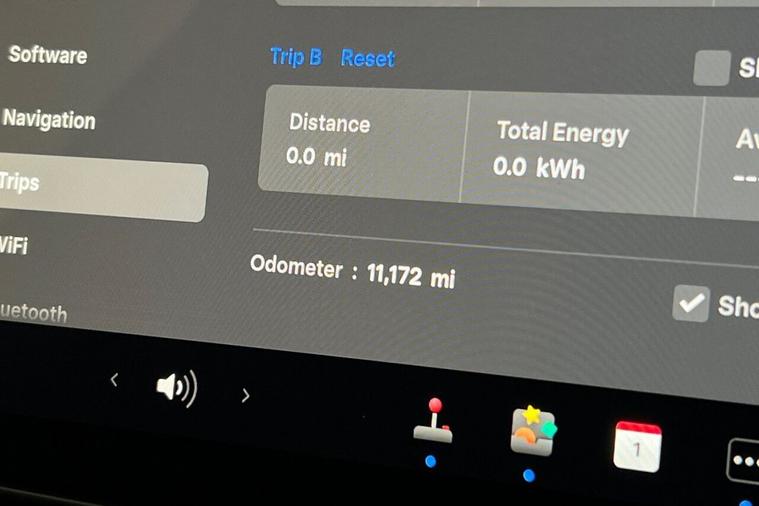Open the Navigation settings section
Screen dimensions: 759x506
click(48, 120)
